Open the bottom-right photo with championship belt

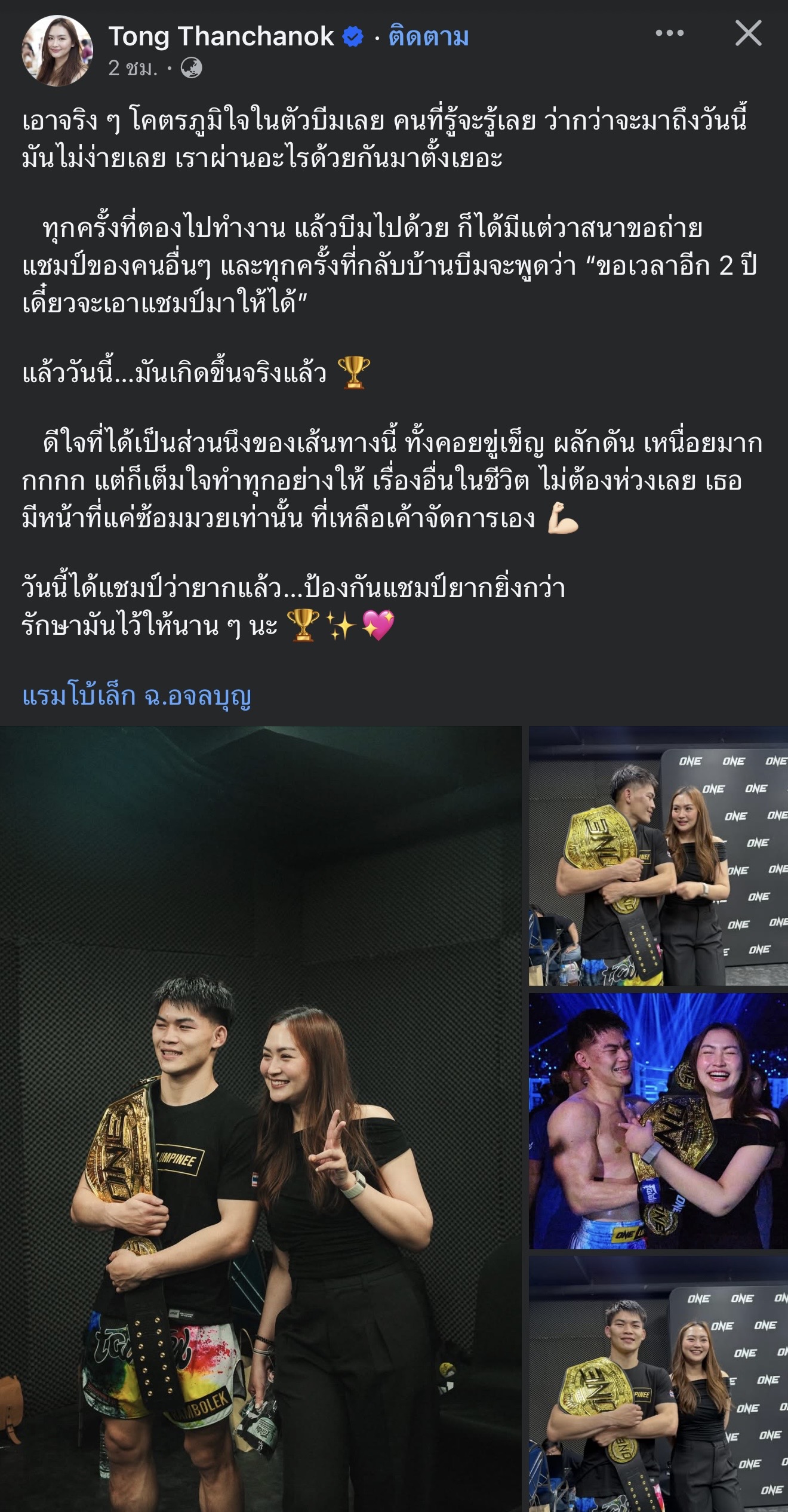[x=658, y=1383]
